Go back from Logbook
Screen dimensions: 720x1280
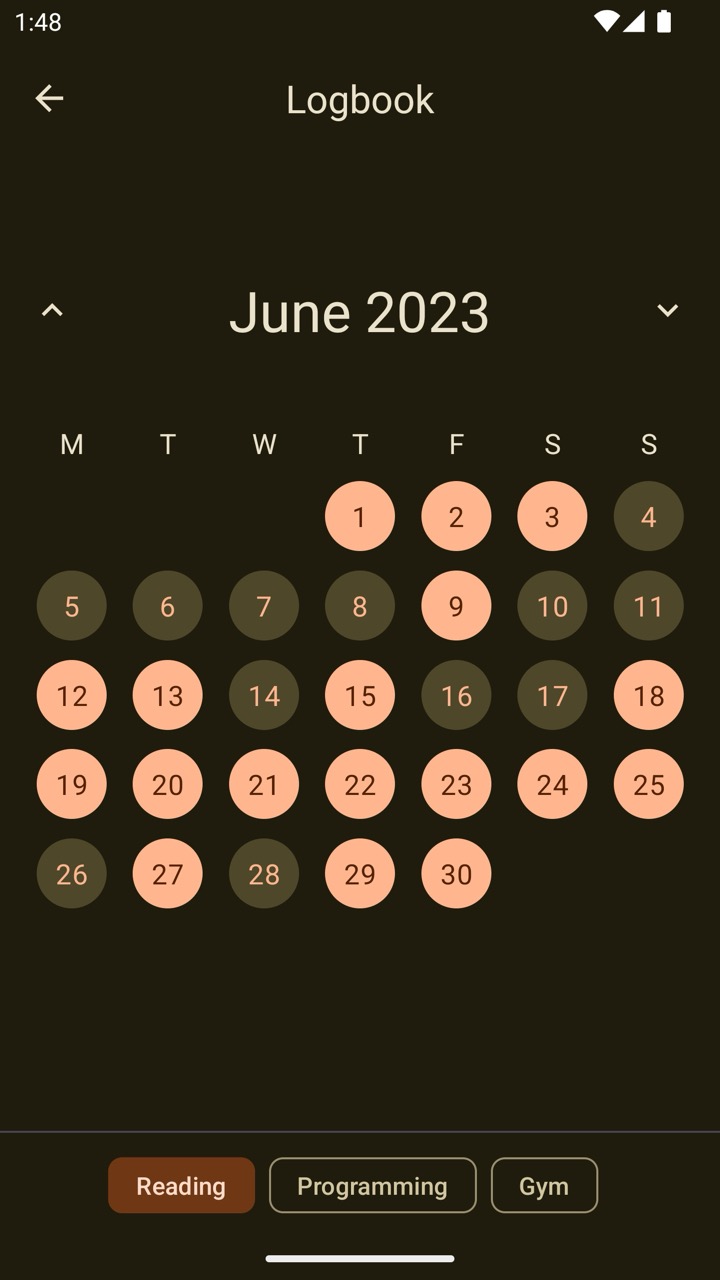click(x=49, y=98)
